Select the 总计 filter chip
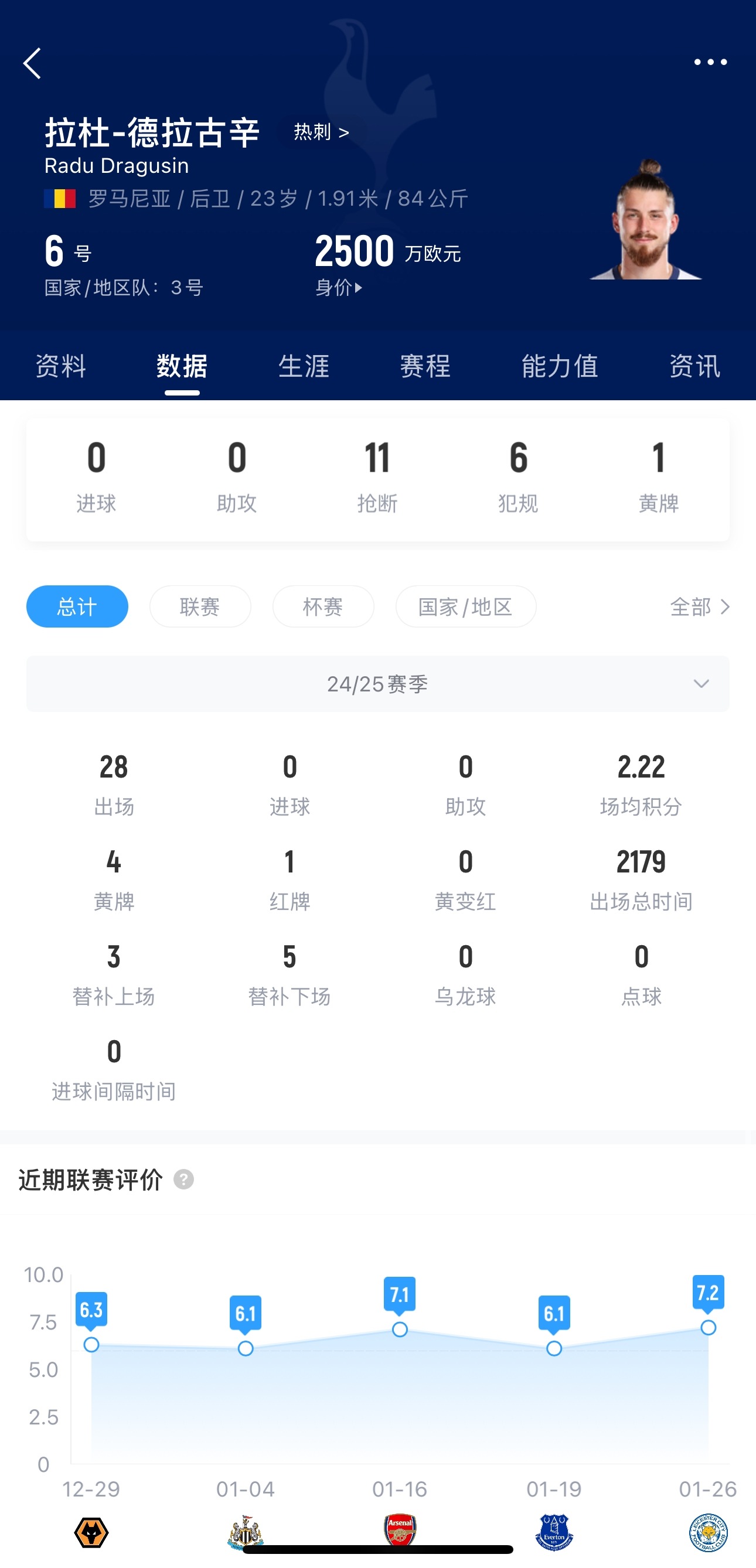Image resolution: width=756 pixels, height=1568 pixels. tap(77, 606)
